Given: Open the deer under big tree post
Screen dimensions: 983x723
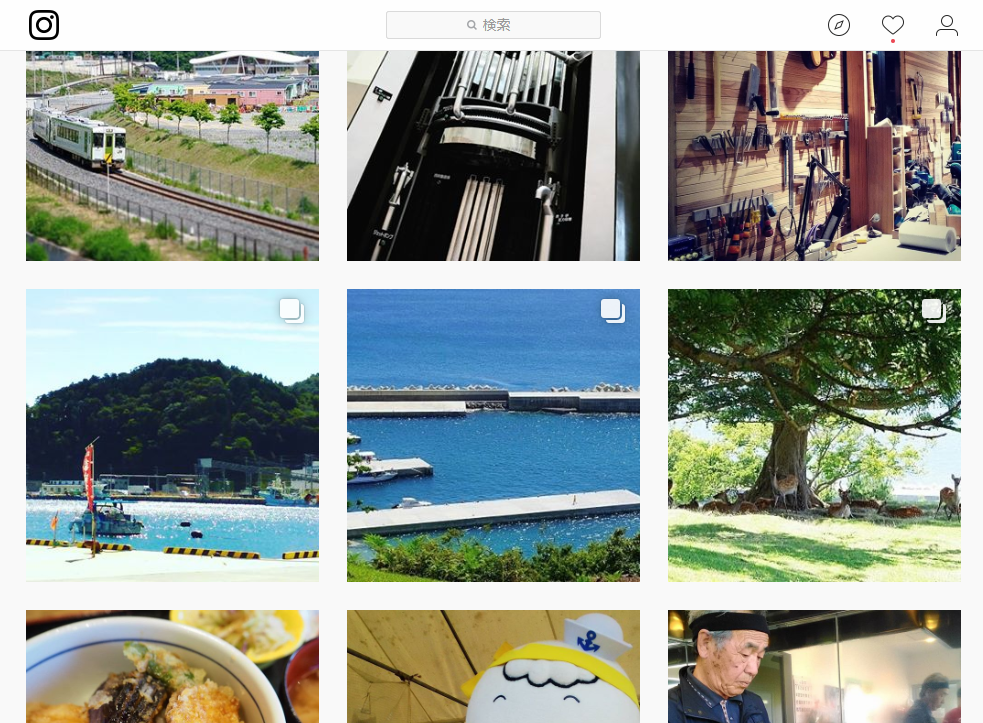Looking at the screenshot, I should 814,435.
